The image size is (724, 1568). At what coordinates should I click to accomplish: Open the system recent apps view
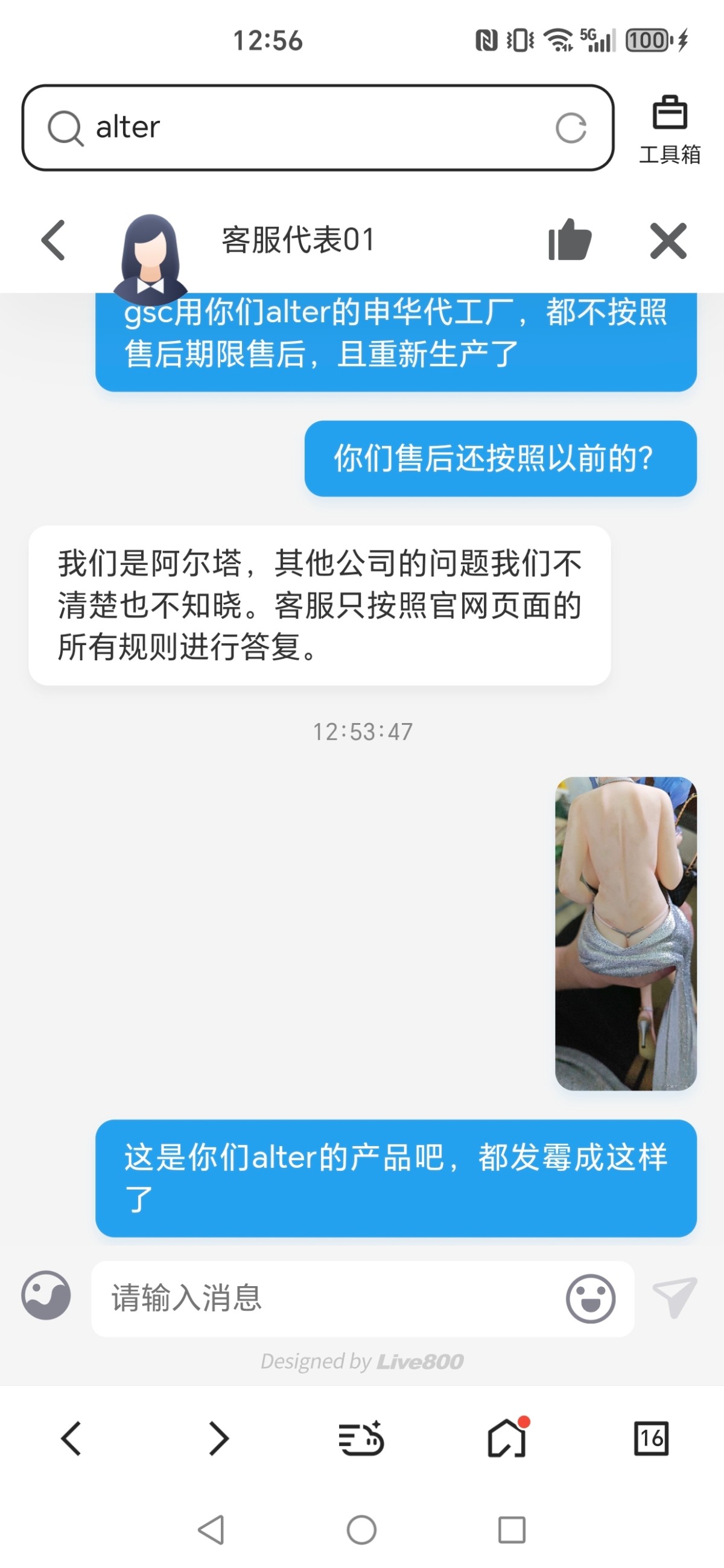click(x=512, y=1529)
